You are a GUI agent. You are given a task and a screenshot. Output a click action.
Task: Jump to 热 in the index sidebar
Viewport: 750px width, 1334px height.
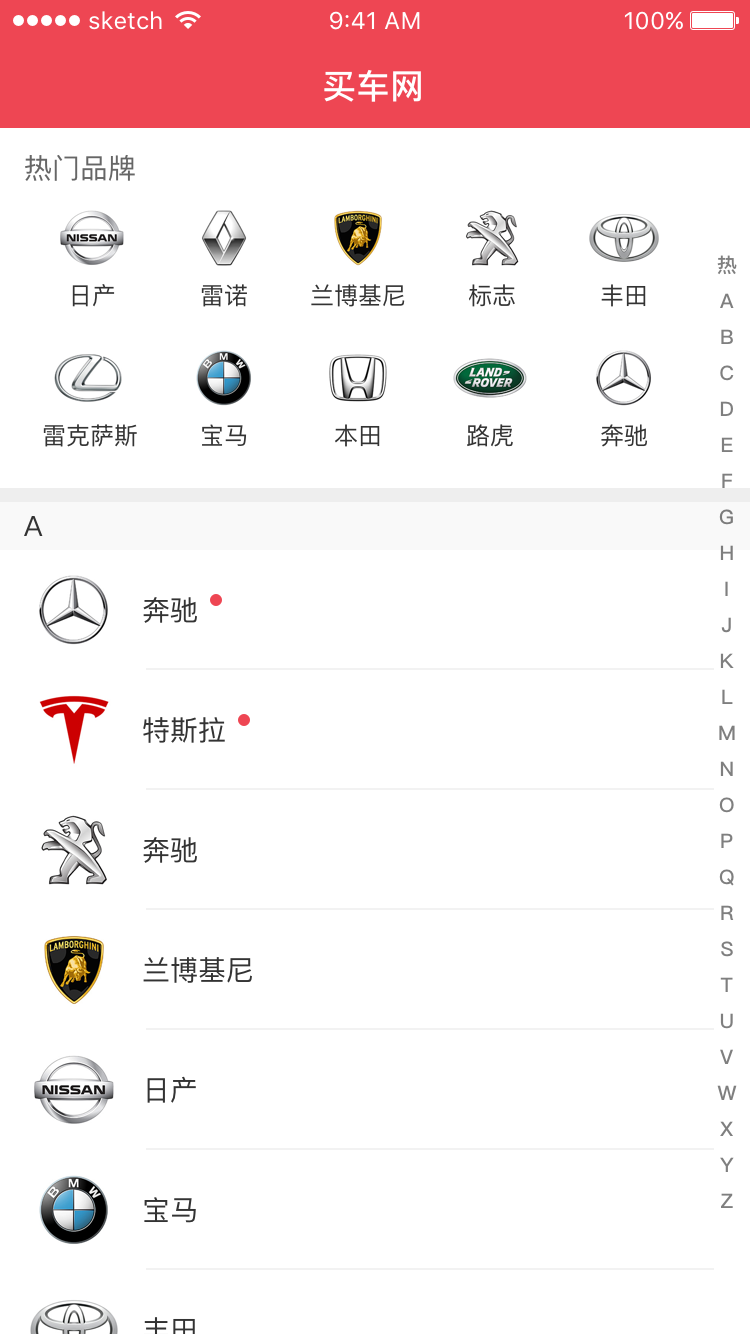point(727,265)
